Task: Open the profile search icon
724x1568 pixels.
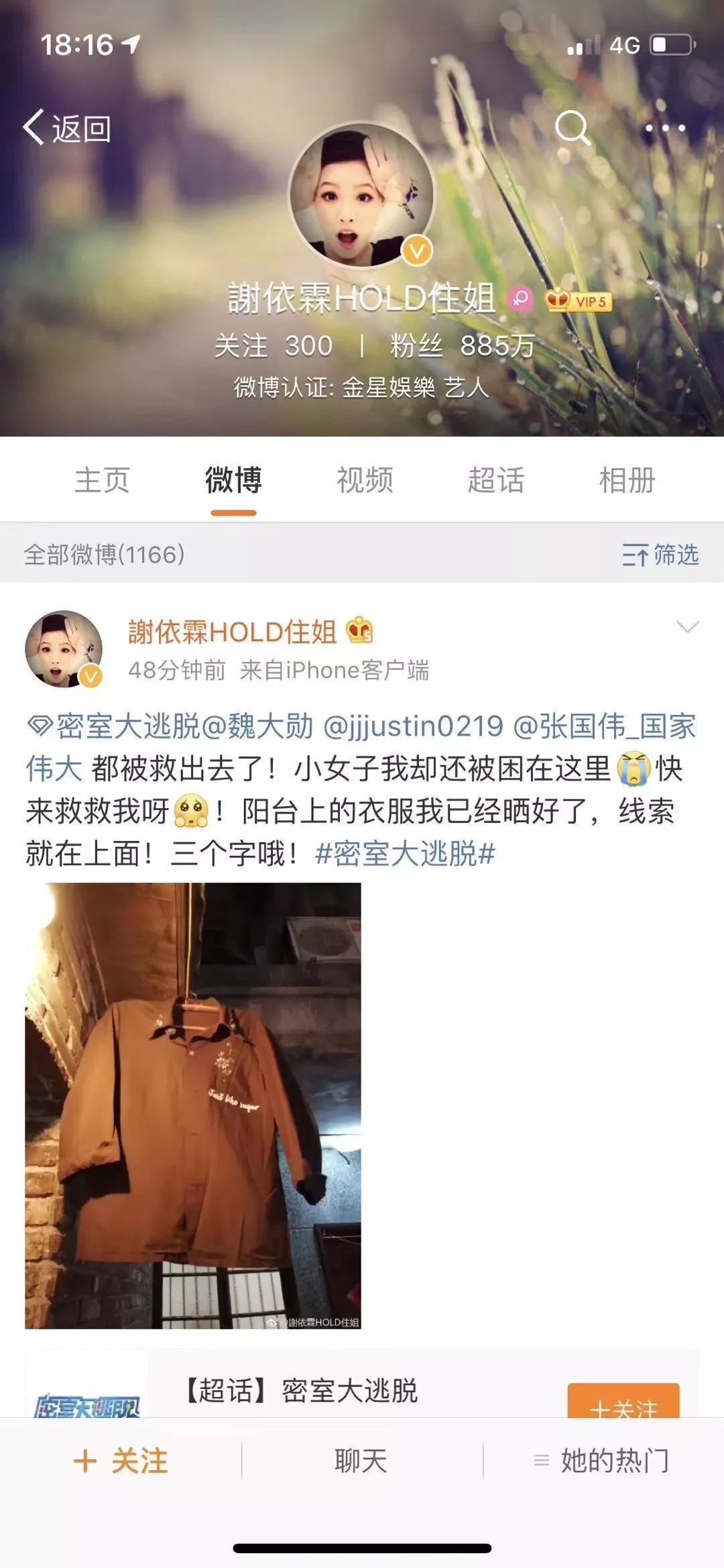Action: point(573,127)
